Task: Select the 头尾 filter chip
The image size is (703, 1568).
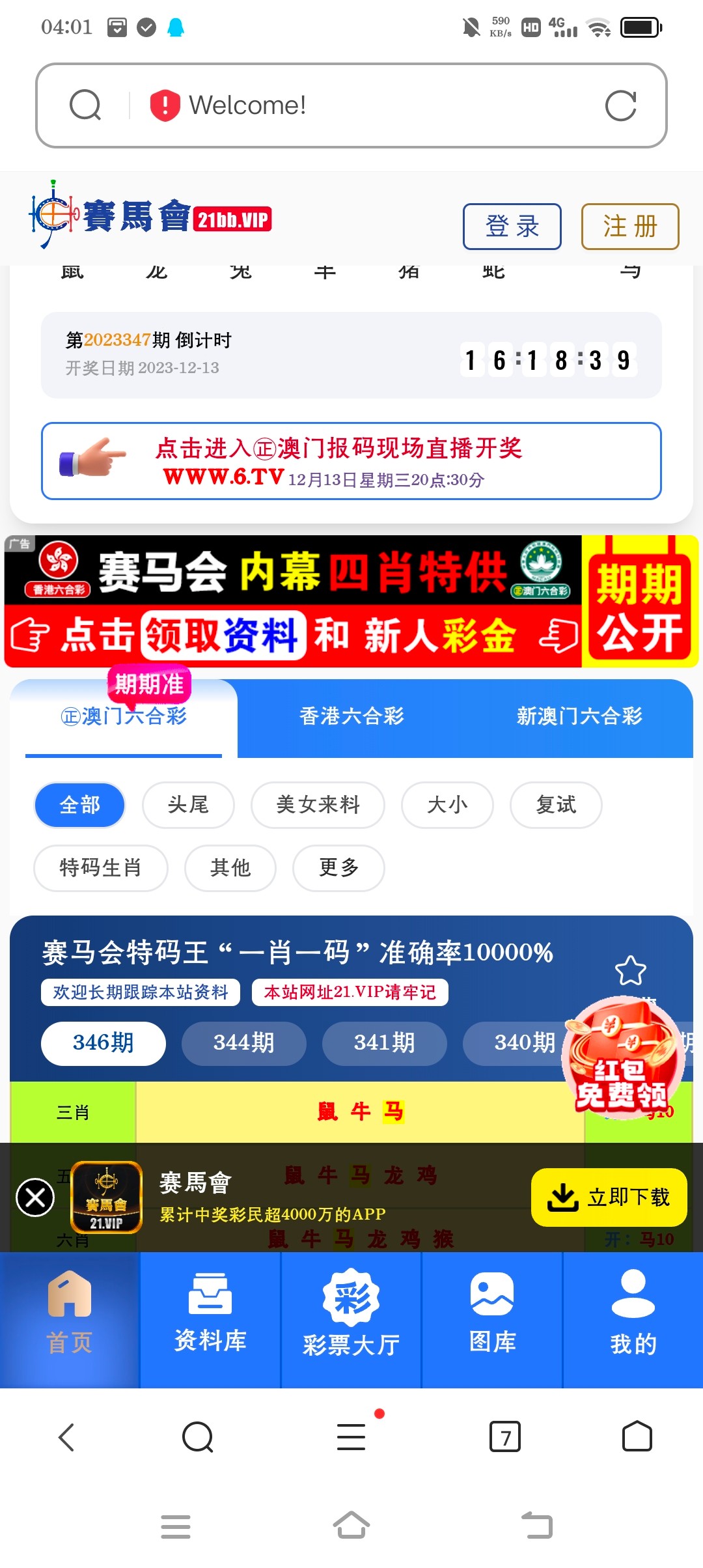Action: point(188,805)
